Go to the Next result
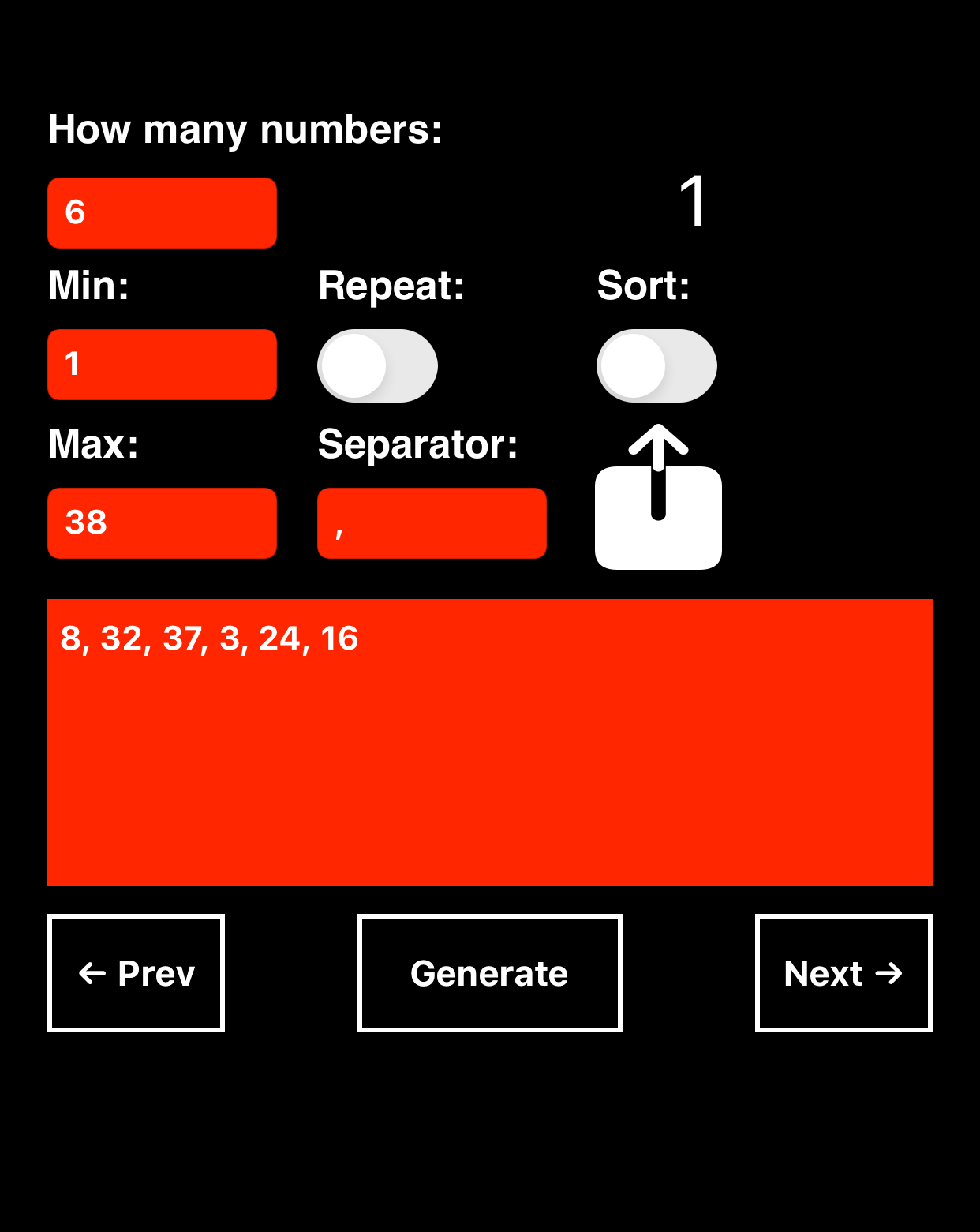 [843, 973]
